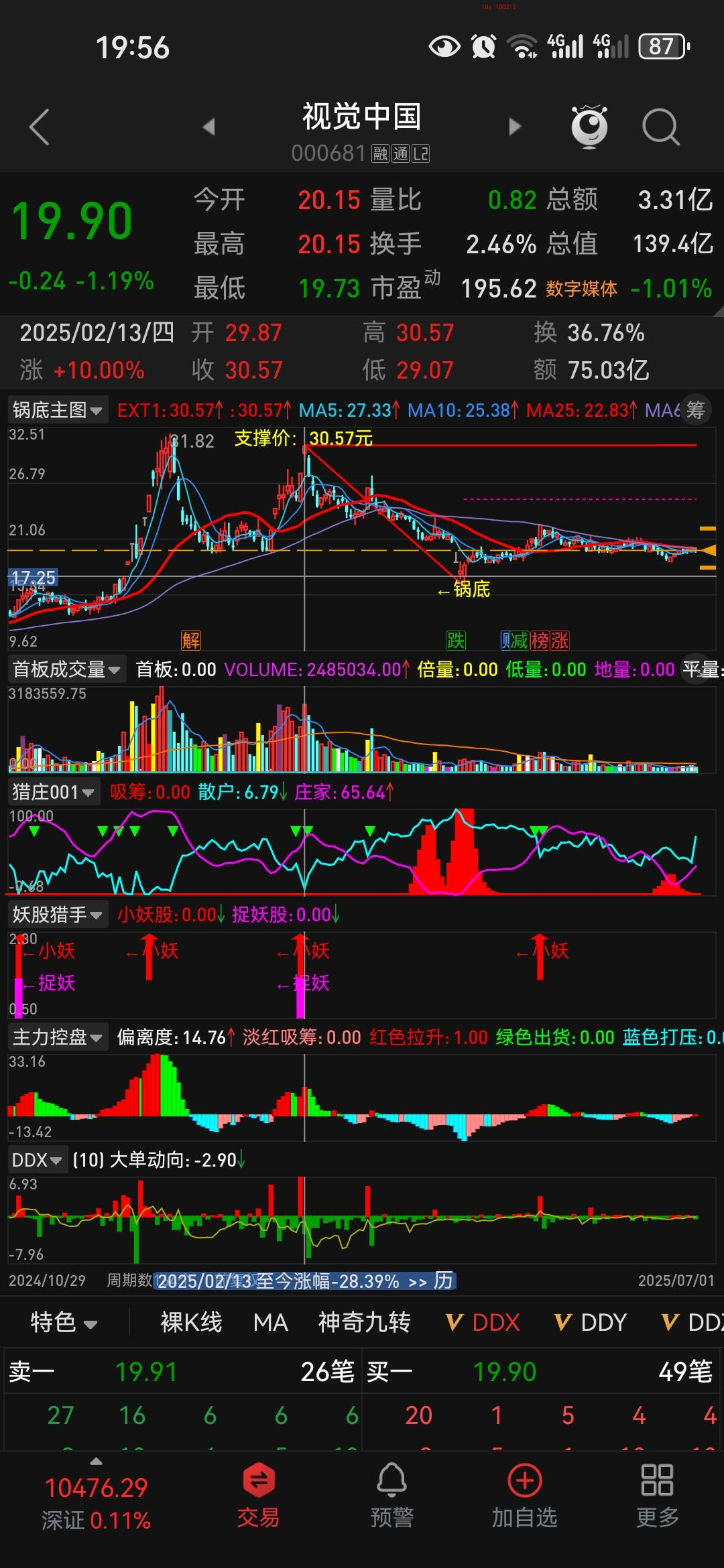724x1568 pixels.
Task: Open the DDX indicator dropdown
Action: 37,1160
